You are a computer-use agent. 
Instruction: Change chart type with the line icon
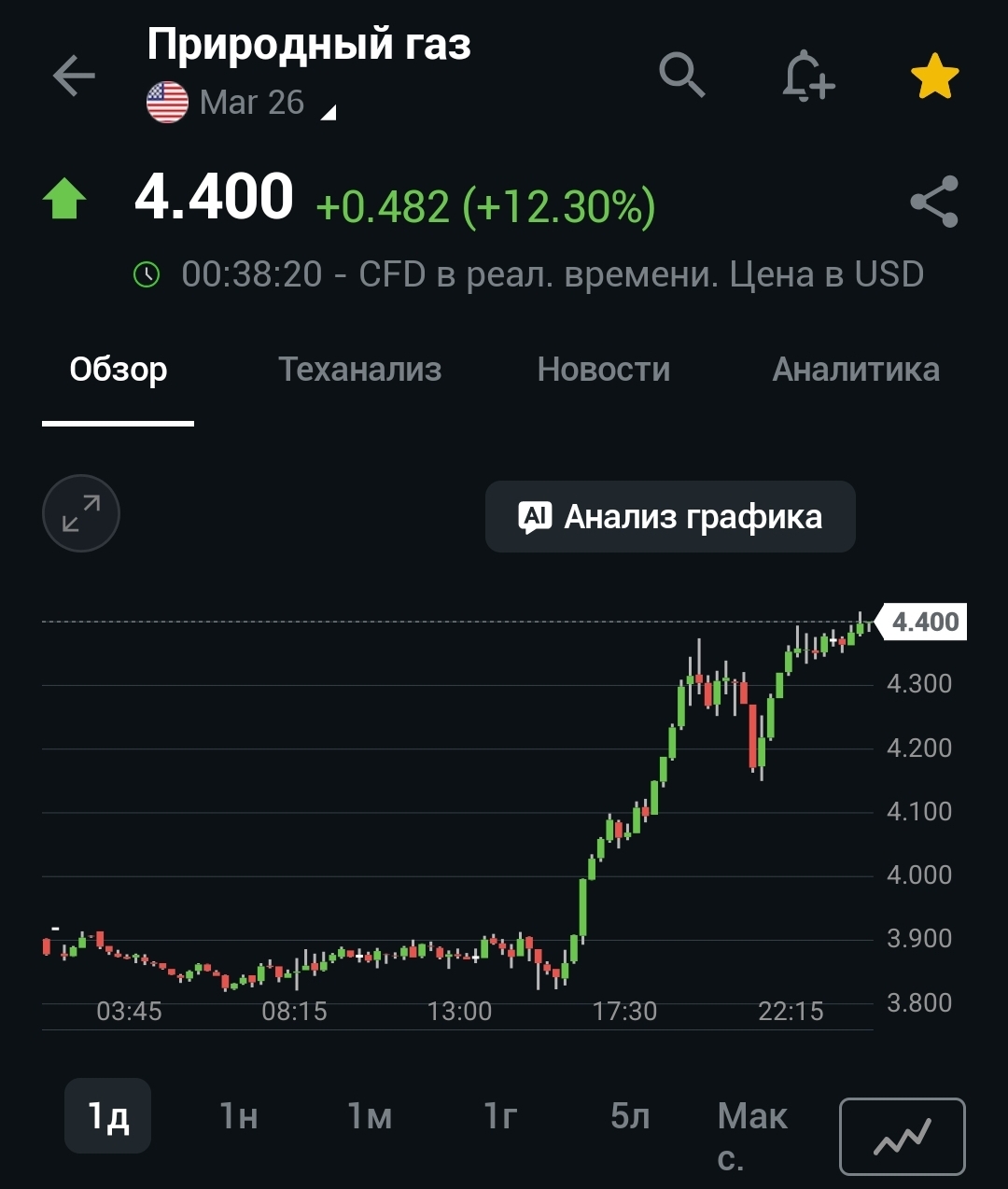(x=903, y=1136)
